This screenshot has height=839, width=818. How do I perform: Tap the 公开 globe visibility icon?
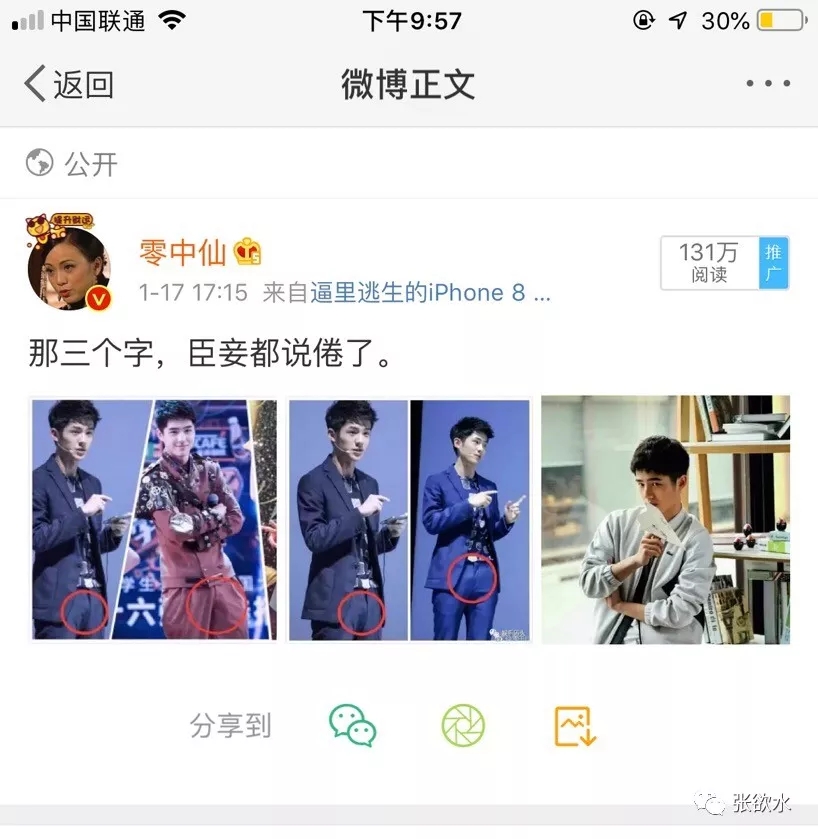[37, 160]
